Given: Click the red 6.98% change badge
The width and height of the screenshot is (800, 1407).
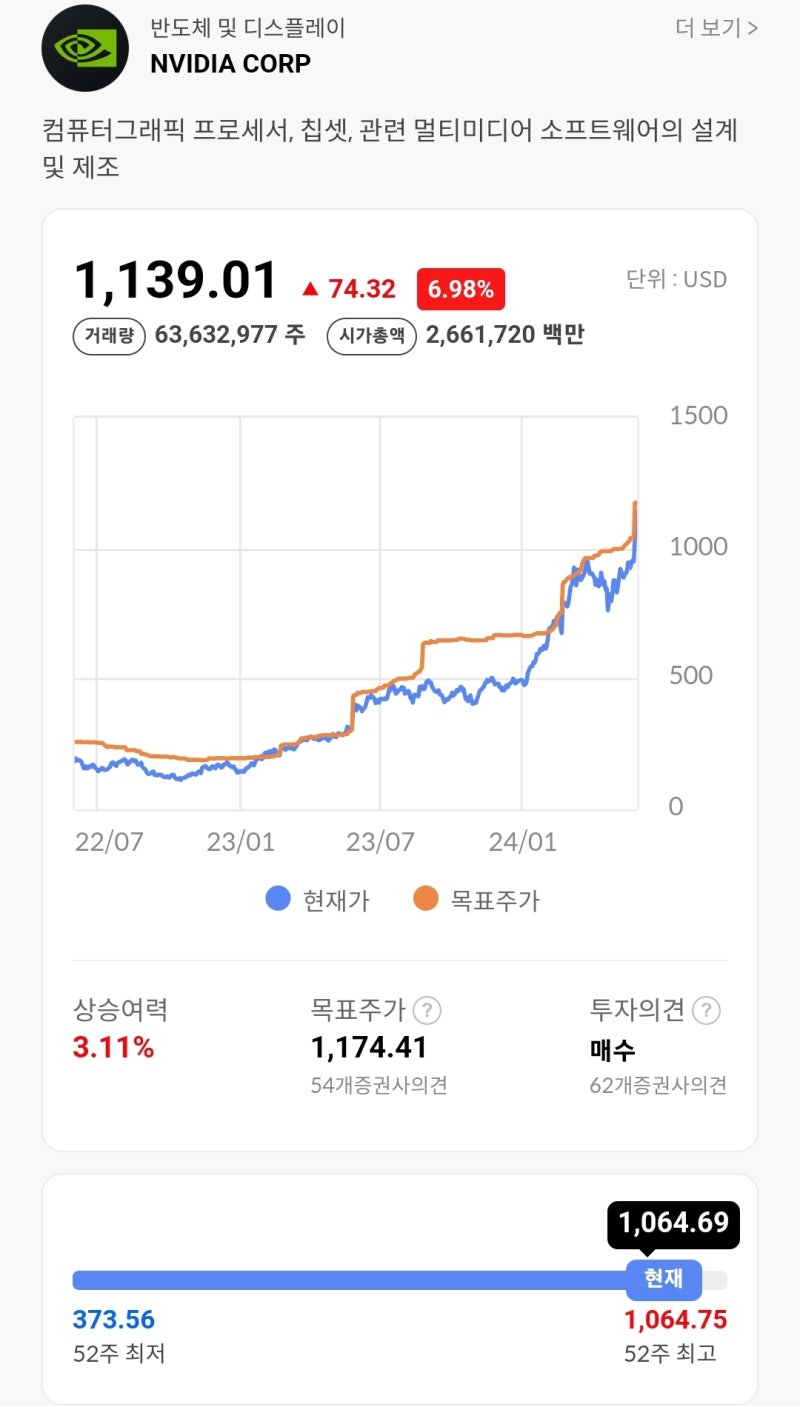Looking at the screenshot, I should [x=460, y=289].
